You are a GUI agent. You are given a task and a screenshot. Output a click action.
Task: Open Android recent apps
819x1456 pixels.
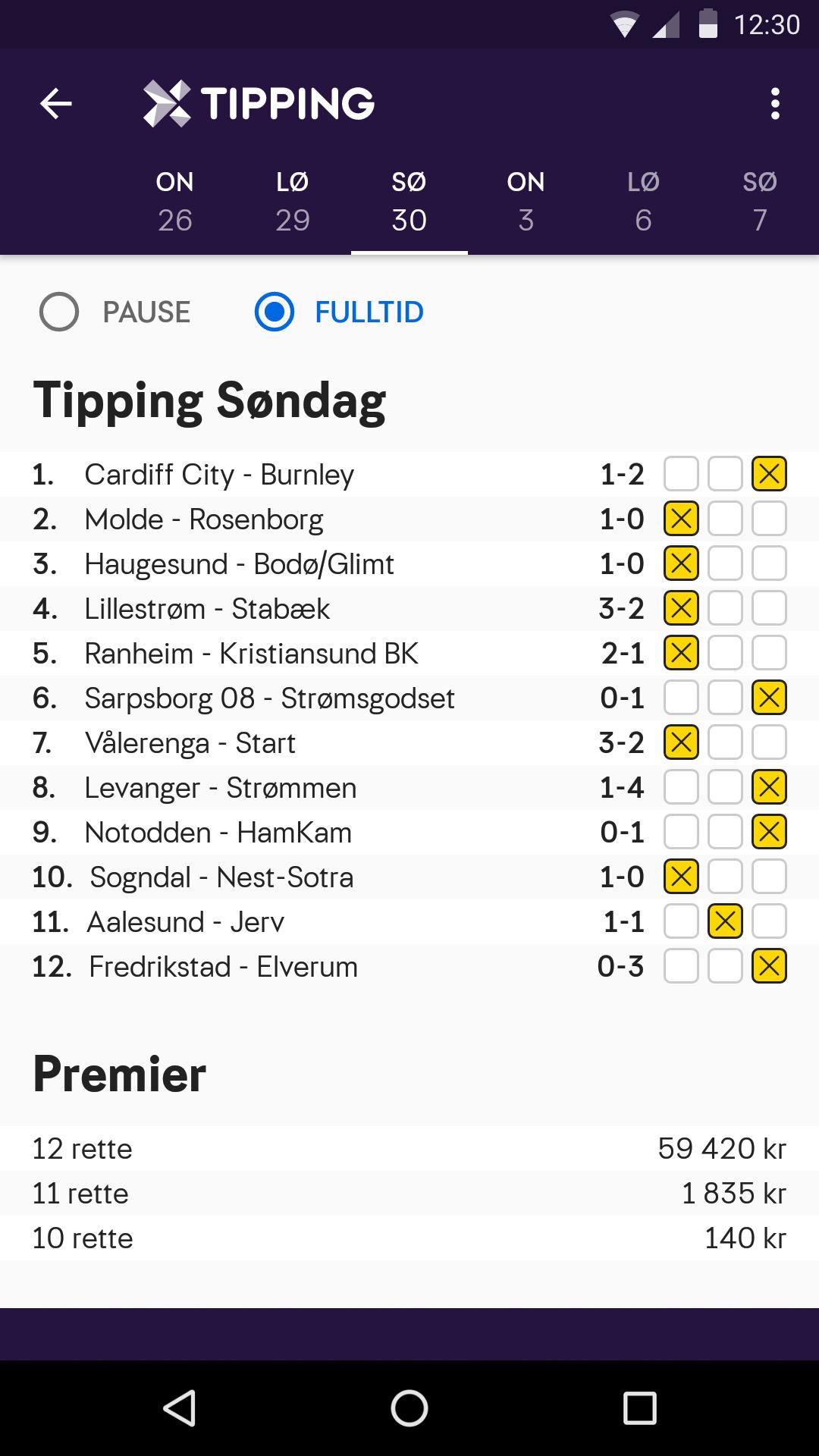pos(639,1409)
